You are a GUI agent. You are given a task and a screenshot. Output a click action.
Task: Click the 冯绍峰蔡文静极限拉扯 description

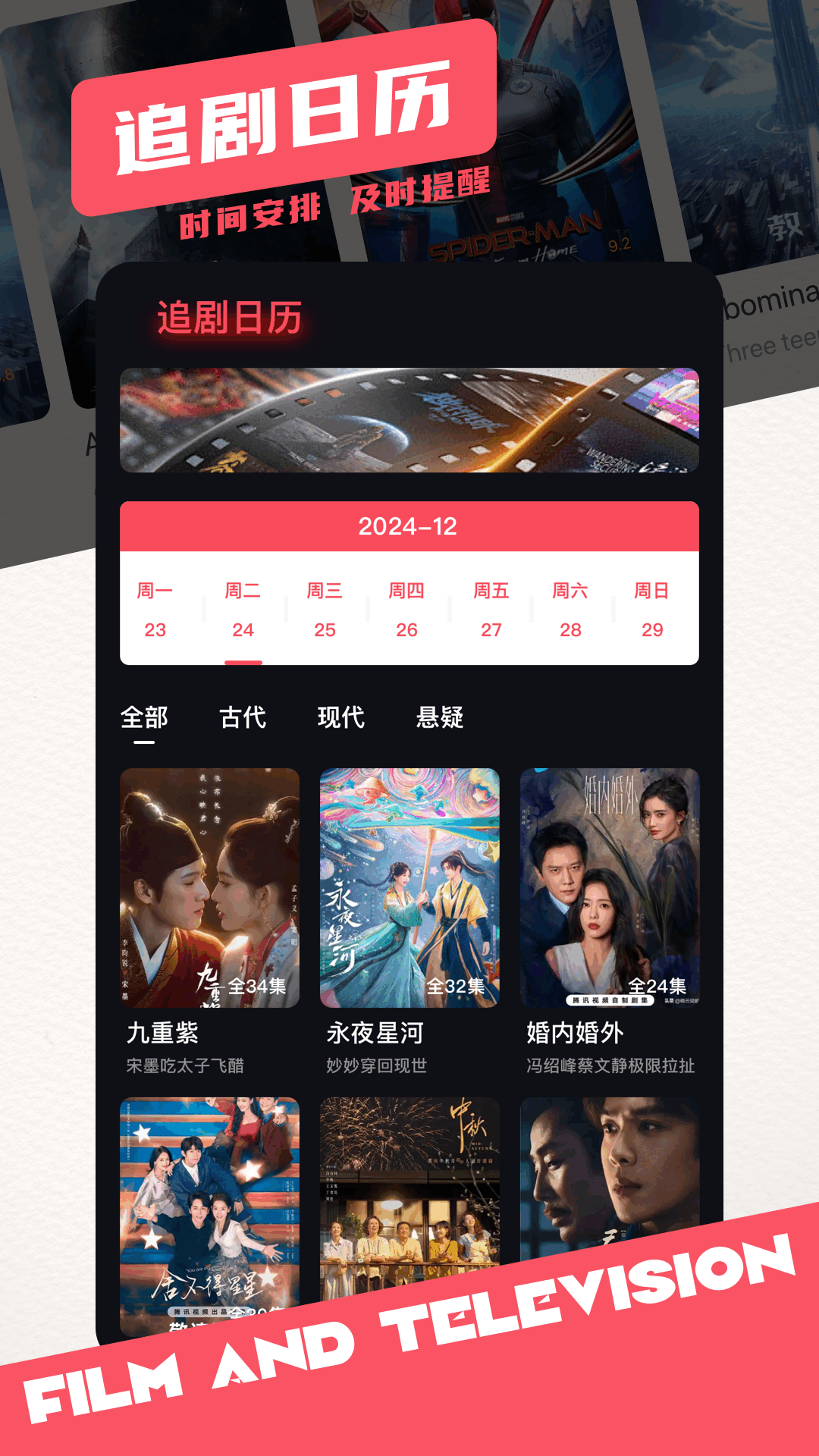click(614, 1065)
